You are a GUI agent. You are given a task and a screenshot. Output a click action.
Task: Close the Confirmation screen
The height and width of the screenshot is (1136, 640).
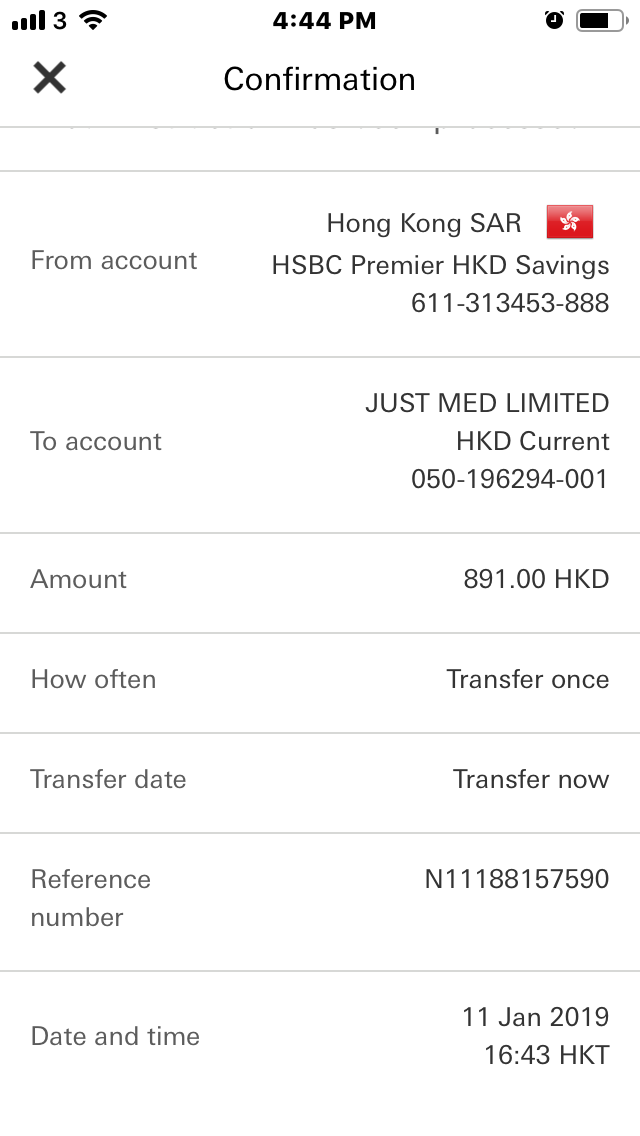click(x=49, y=78)
